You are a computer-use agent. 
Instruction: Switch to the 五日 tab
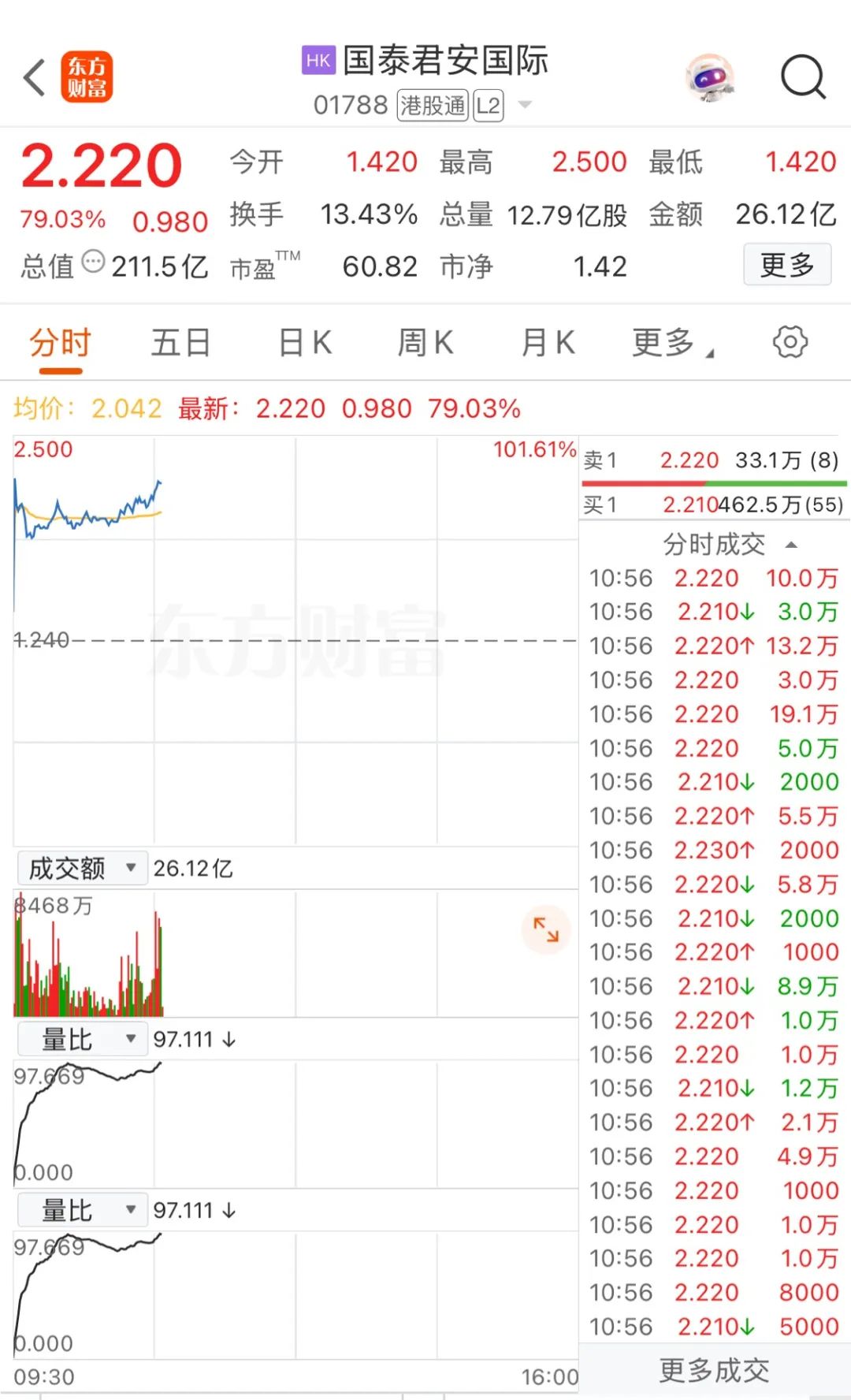(180, 342)
